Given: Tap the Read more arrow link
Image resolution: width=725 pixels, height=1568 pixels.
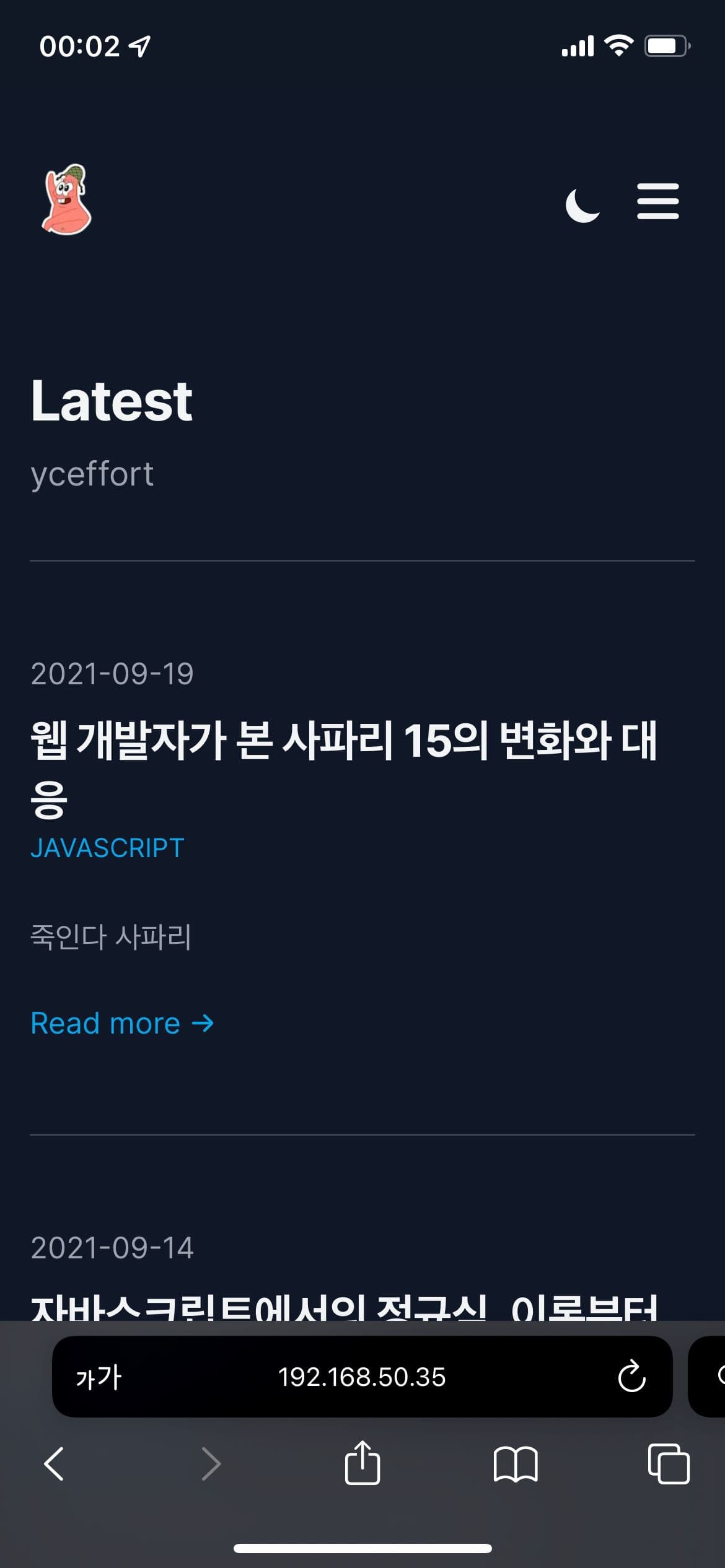Looking at the screenshot, I should pyautogui.click(x=204, y=1022).
